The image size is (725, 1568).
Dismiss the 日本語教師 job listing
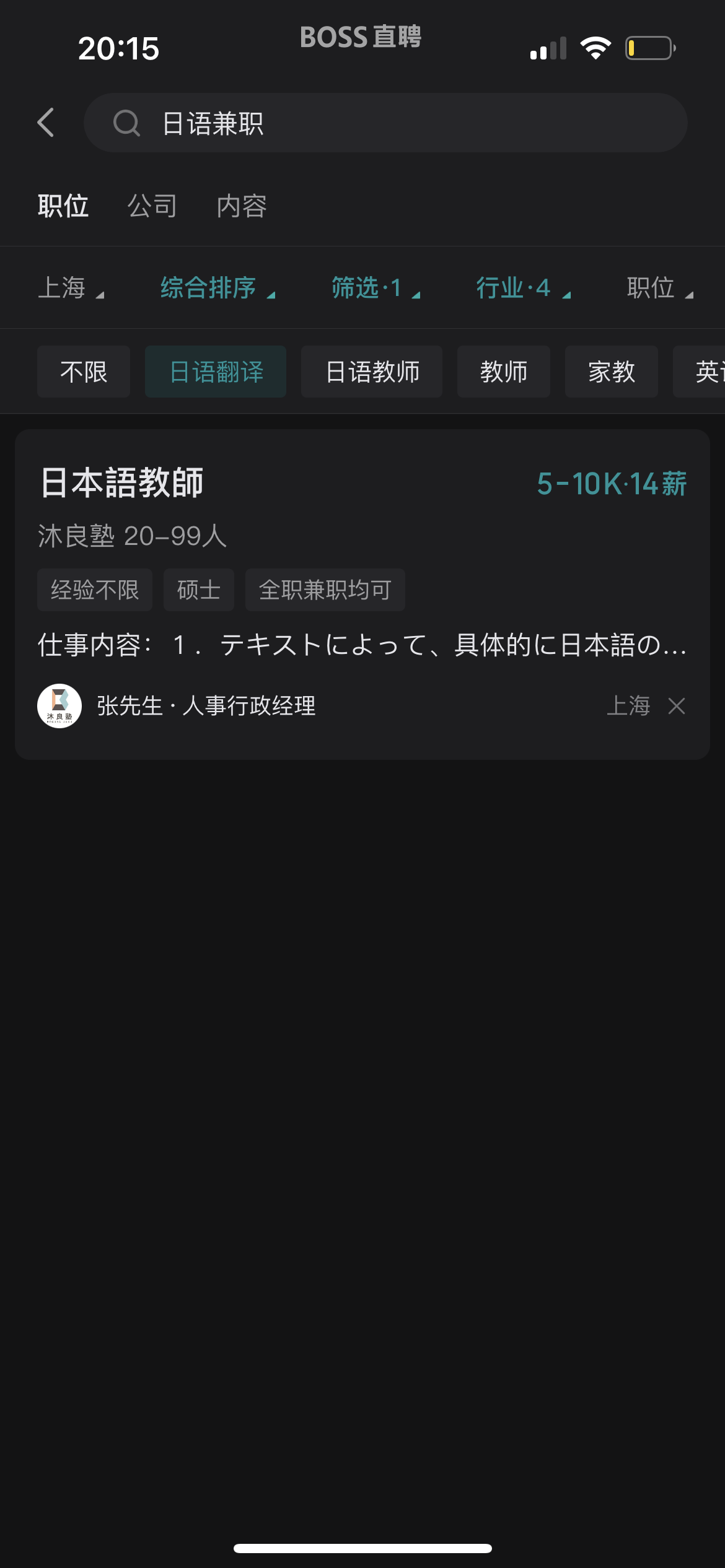[x=677, y=706]
